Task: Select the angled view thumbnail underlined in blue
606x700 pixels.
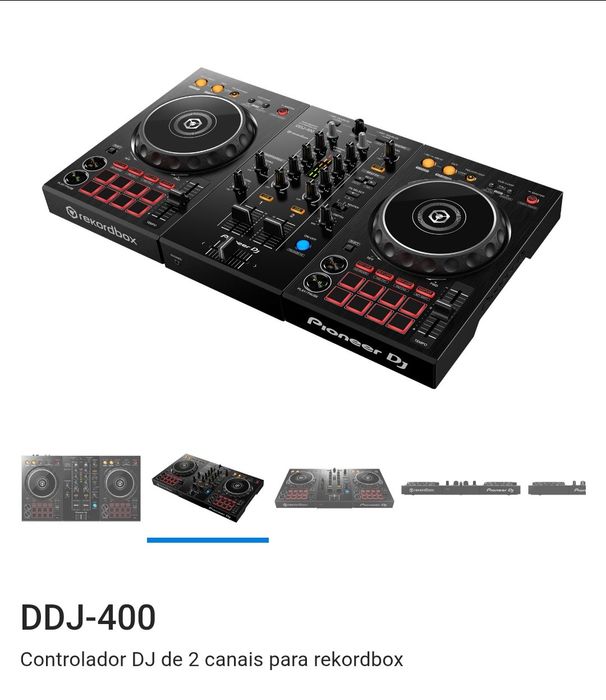Action: coord(208,488)
